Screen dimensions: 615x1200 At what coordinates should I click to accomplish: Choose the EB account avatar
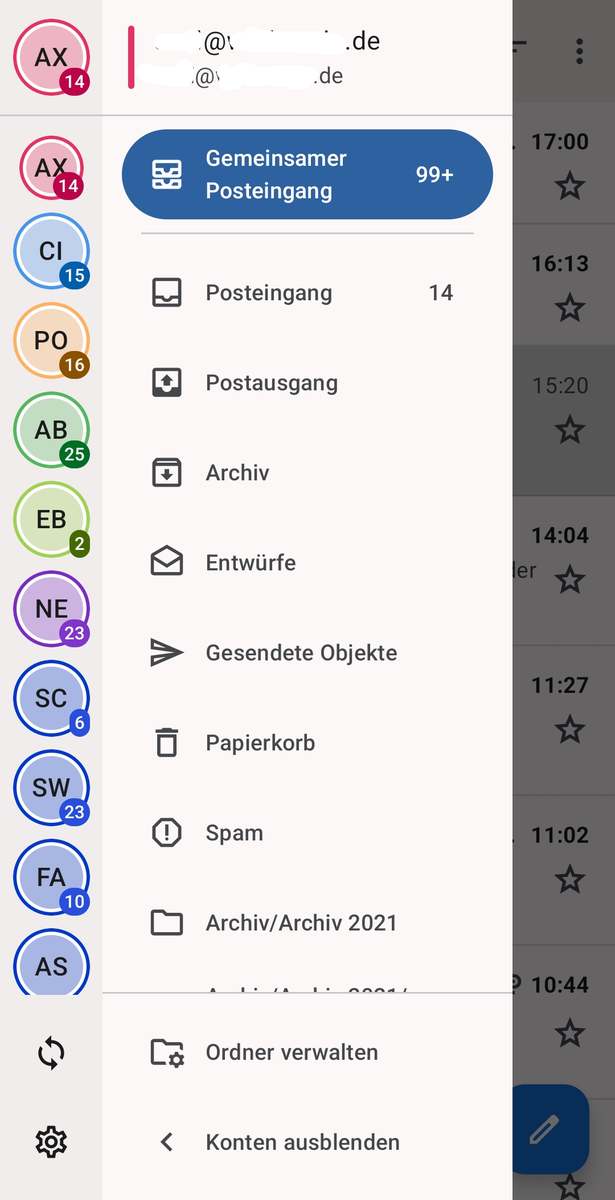[x=51, y=520]
